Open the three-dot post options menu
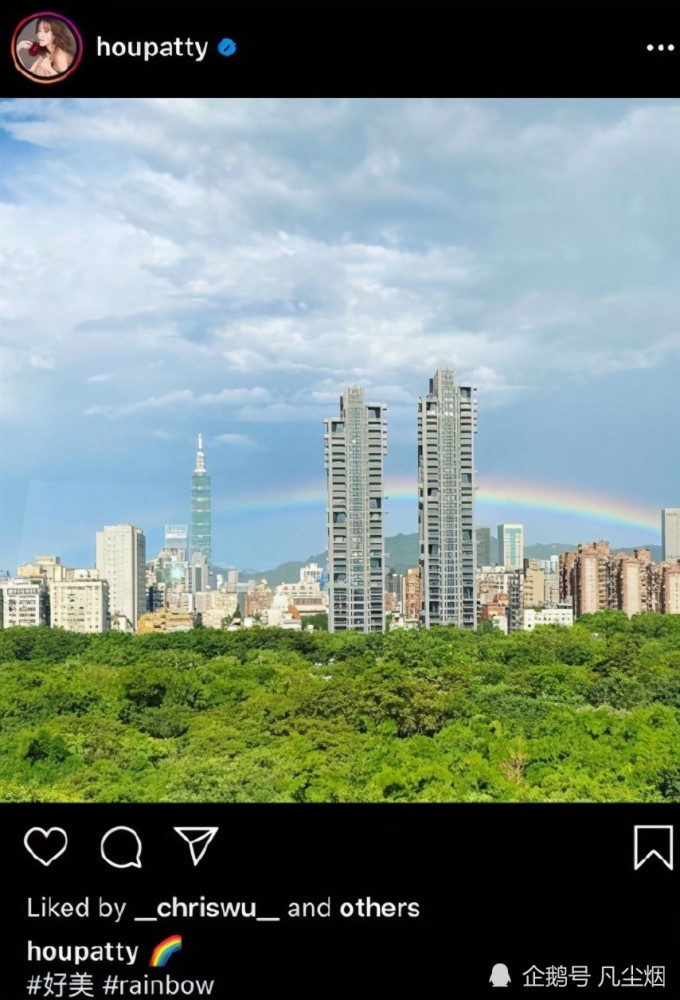The height and width of the screenshot is (1000, 680). coord(660,47)
